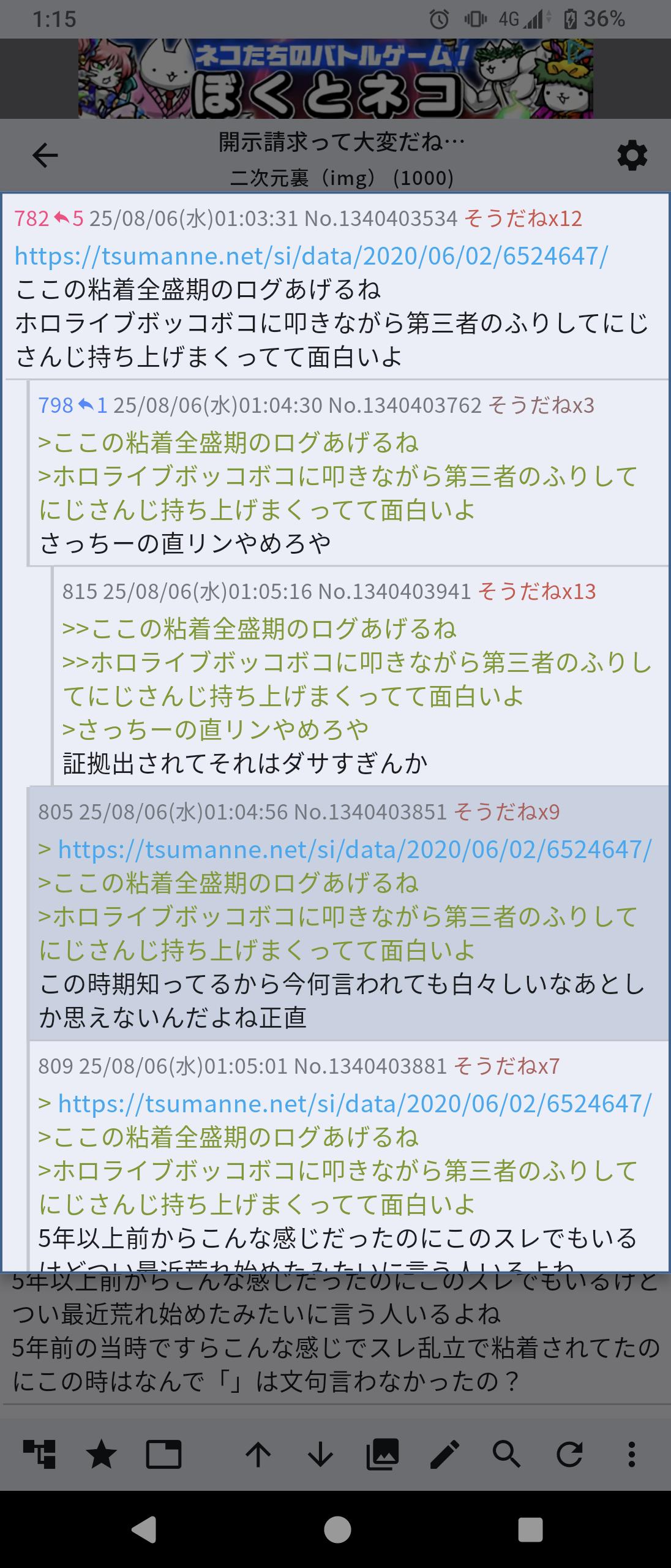Open the tabs icon in the toolbar
671x1568 pixels.
click(163, 1454)
